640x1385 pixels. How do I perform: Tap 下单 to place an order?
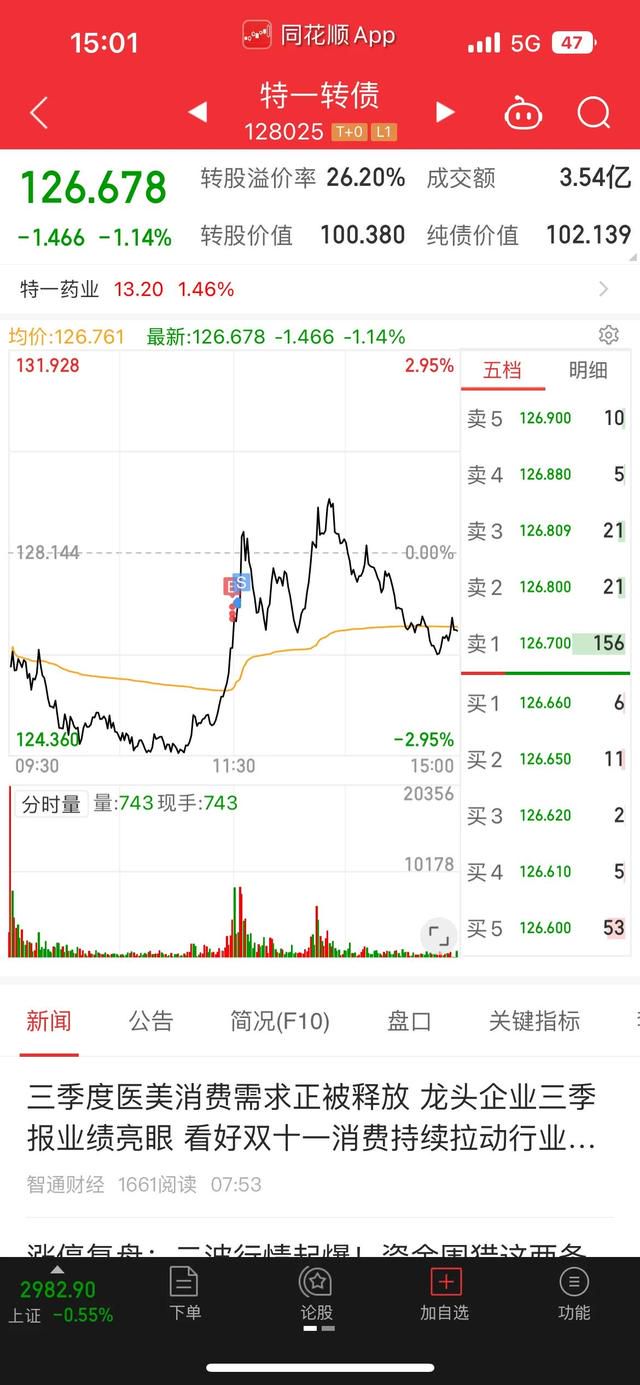tap(185, 1294)
